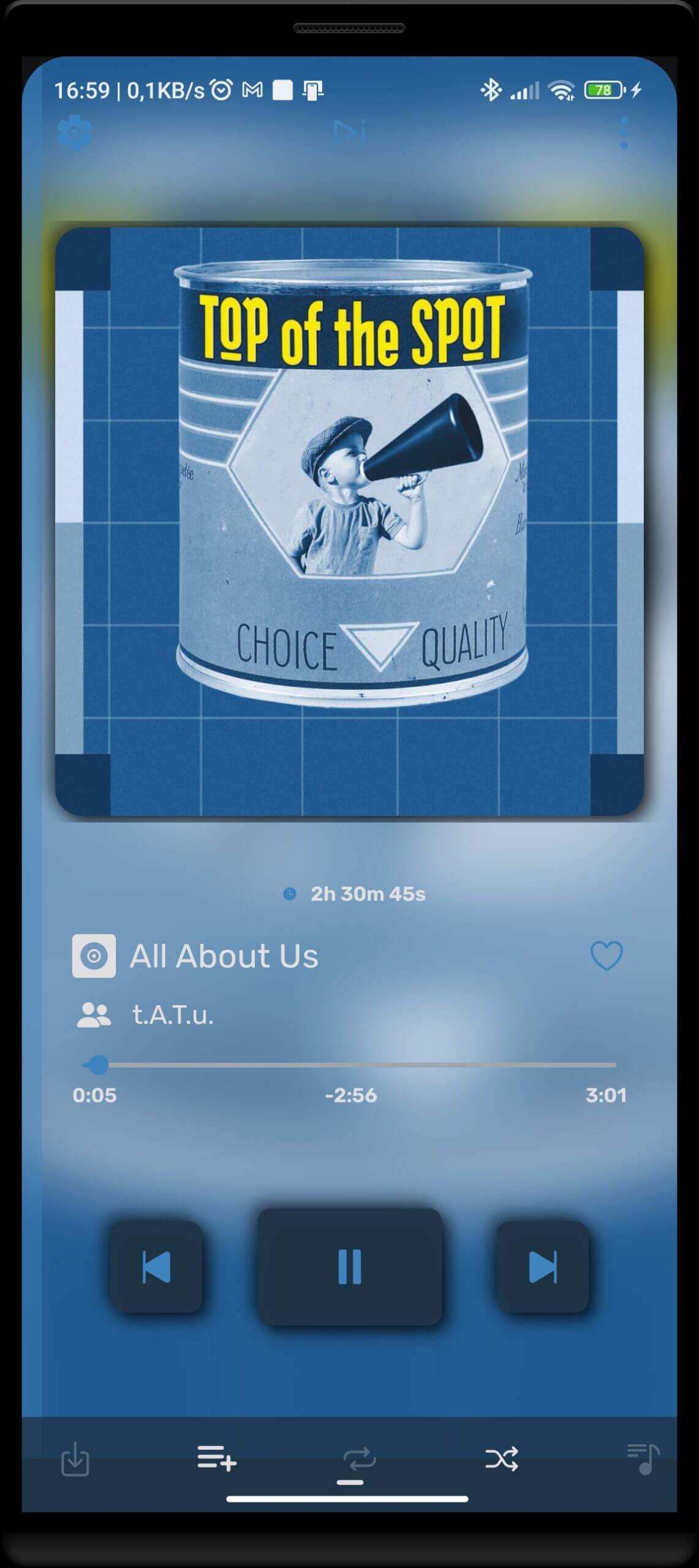Download the current track
The height and width of the screenshot is (1568, 699).
(x=75, y=1458)
